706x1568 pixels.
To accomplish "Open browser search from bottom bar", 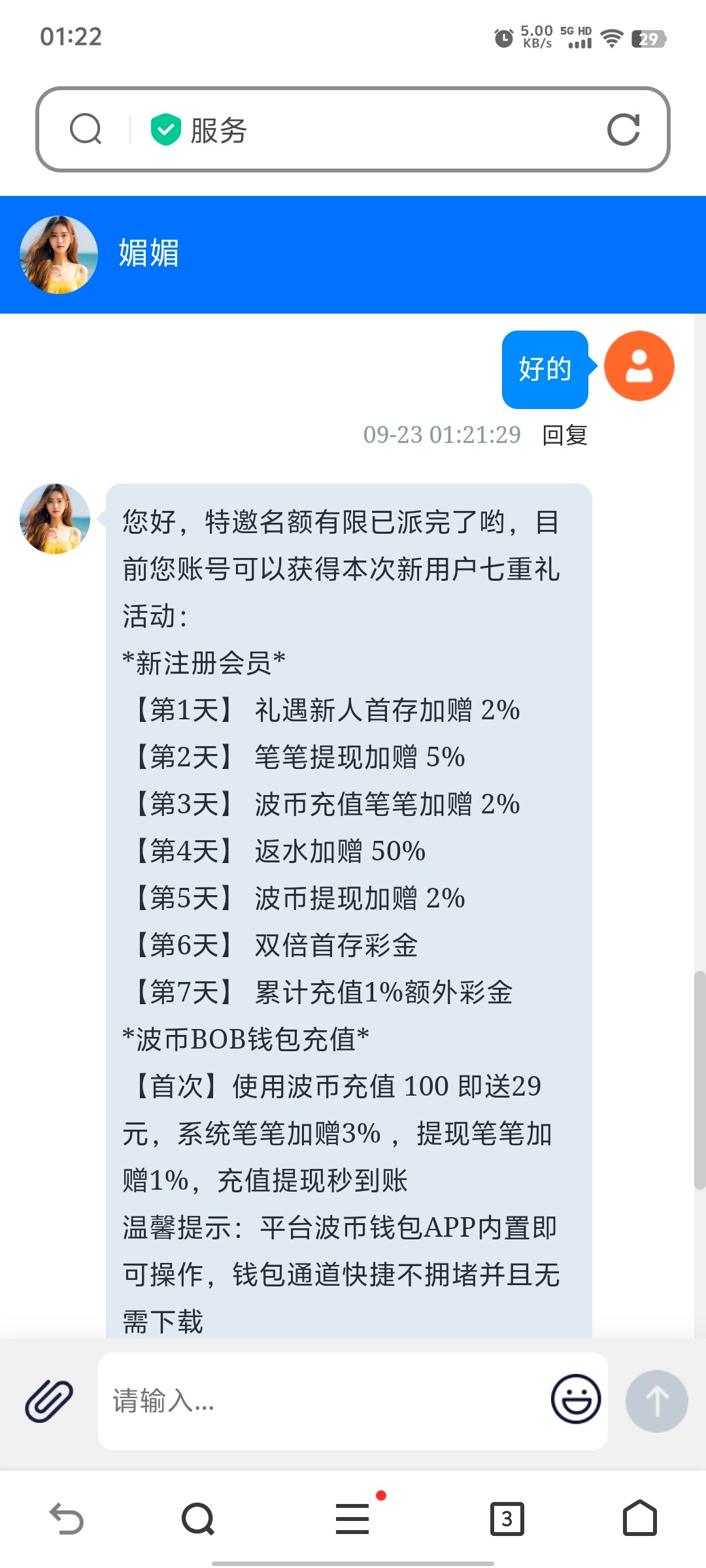I will click(x=198, y=1518).
